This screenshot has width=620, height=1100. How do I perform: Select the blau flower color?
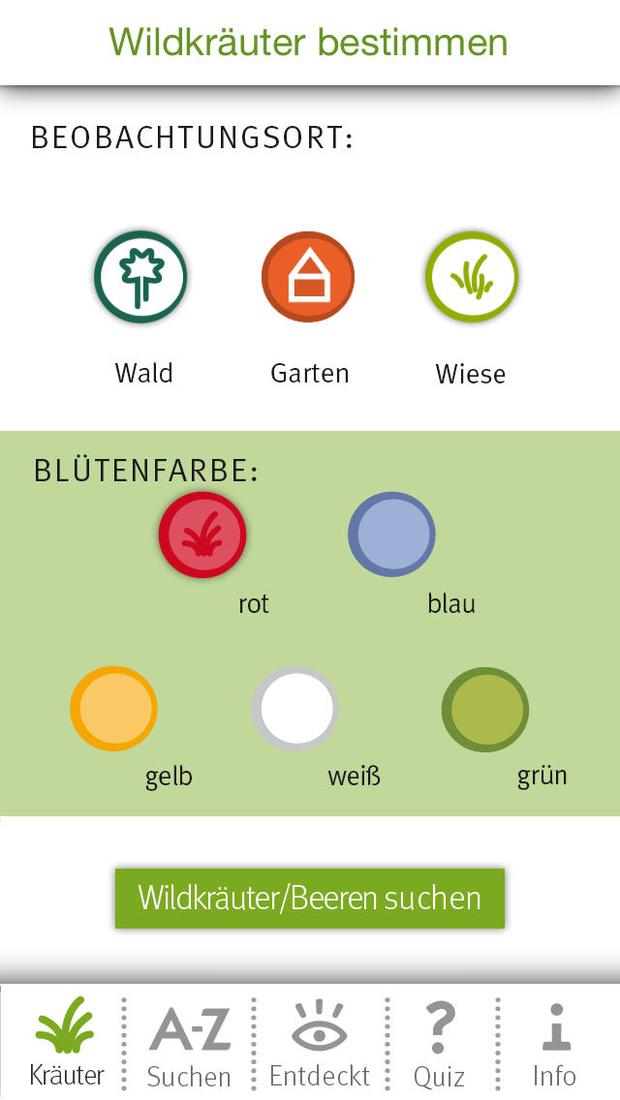(391, 535)
